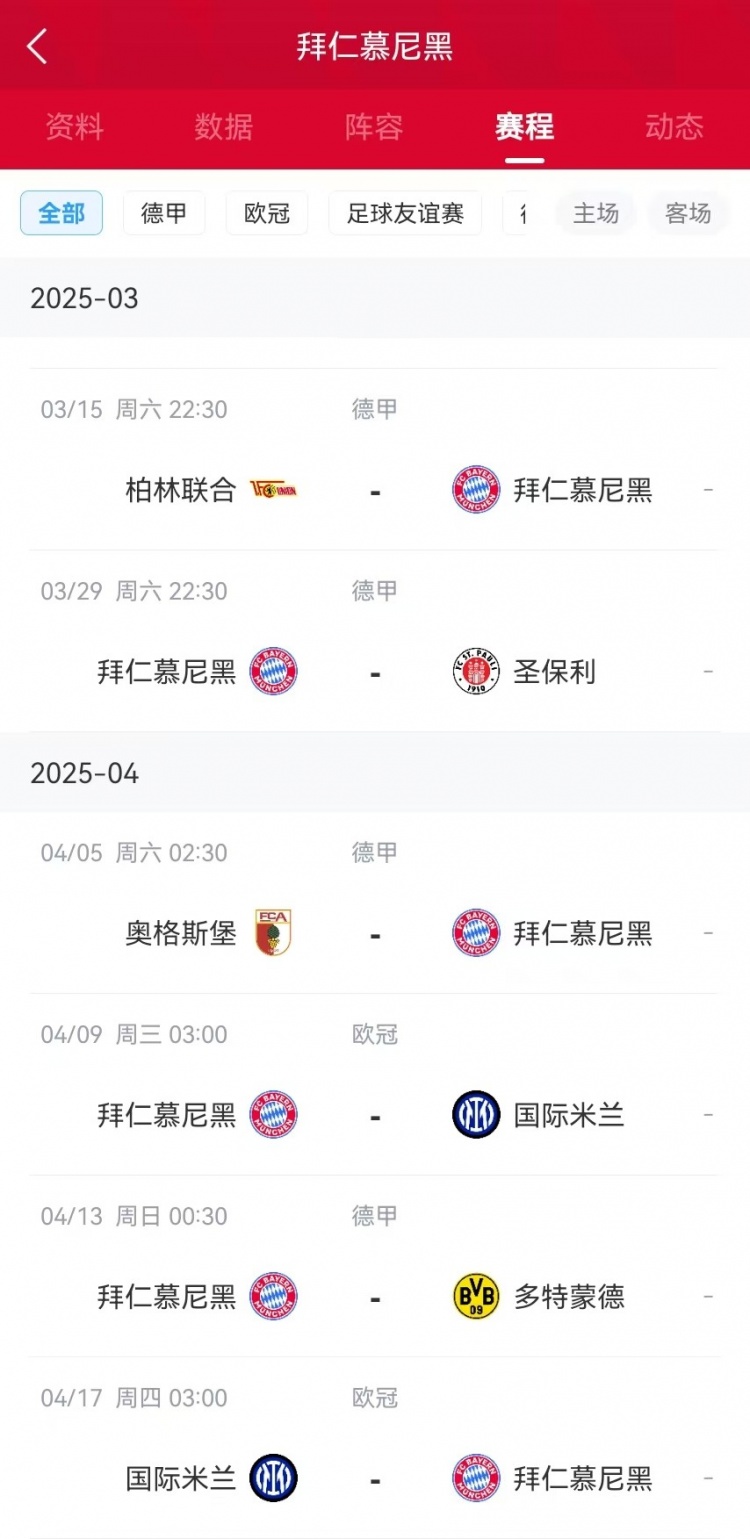This screenshot has width=750, height=1539.
Task: Open the 阵容 tab
Action: tap(374, 127)
